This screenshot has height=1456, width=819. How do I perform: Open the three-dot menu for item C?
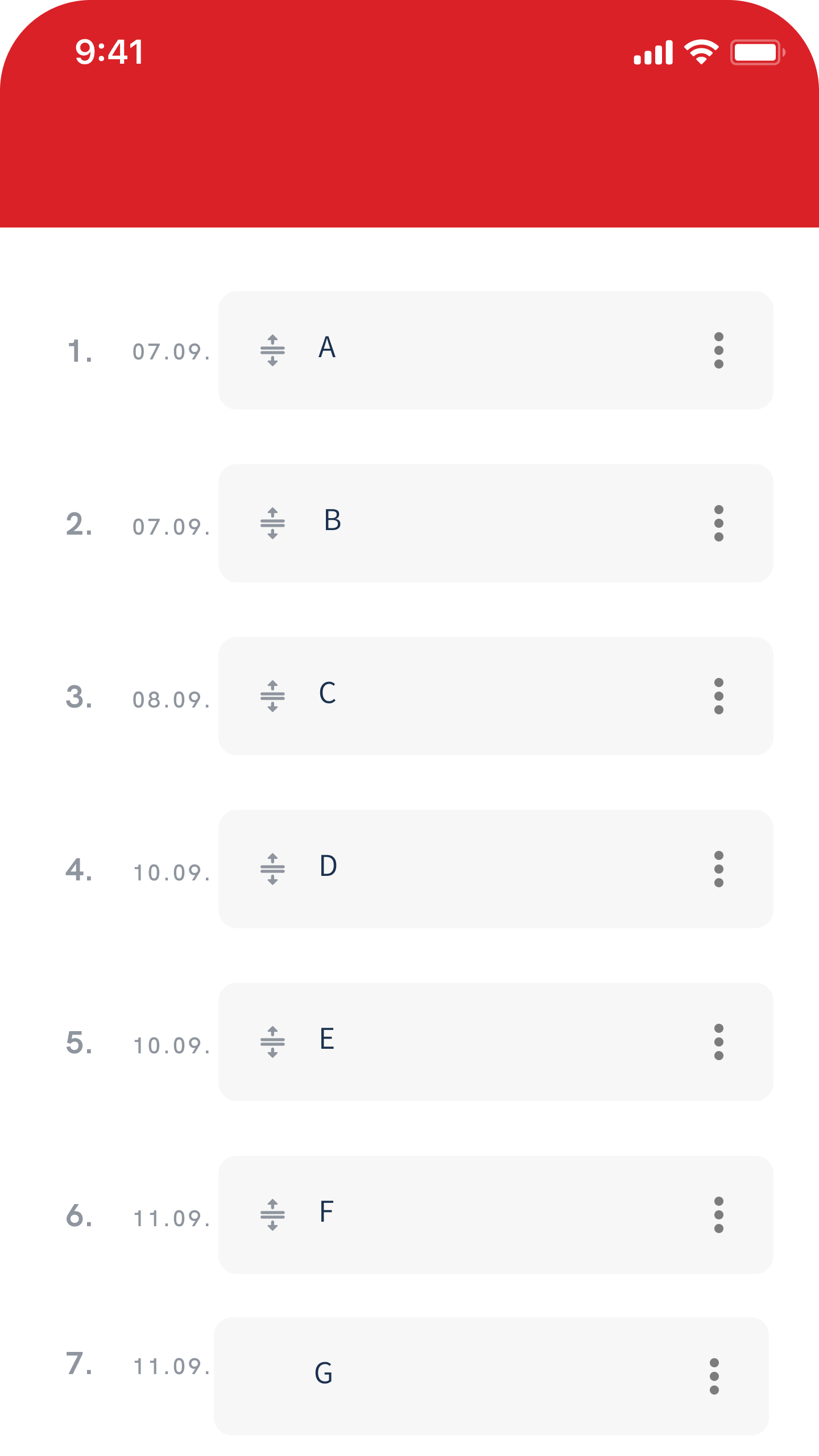pyautogui.click(x=719, y=696)
